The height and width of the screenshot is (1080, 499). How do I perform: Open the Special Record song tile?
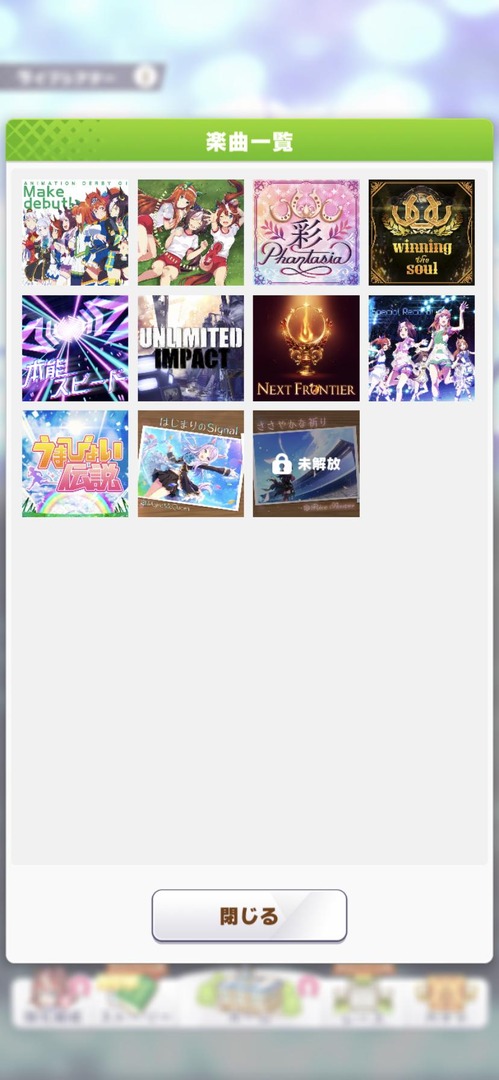pos(422,349)
